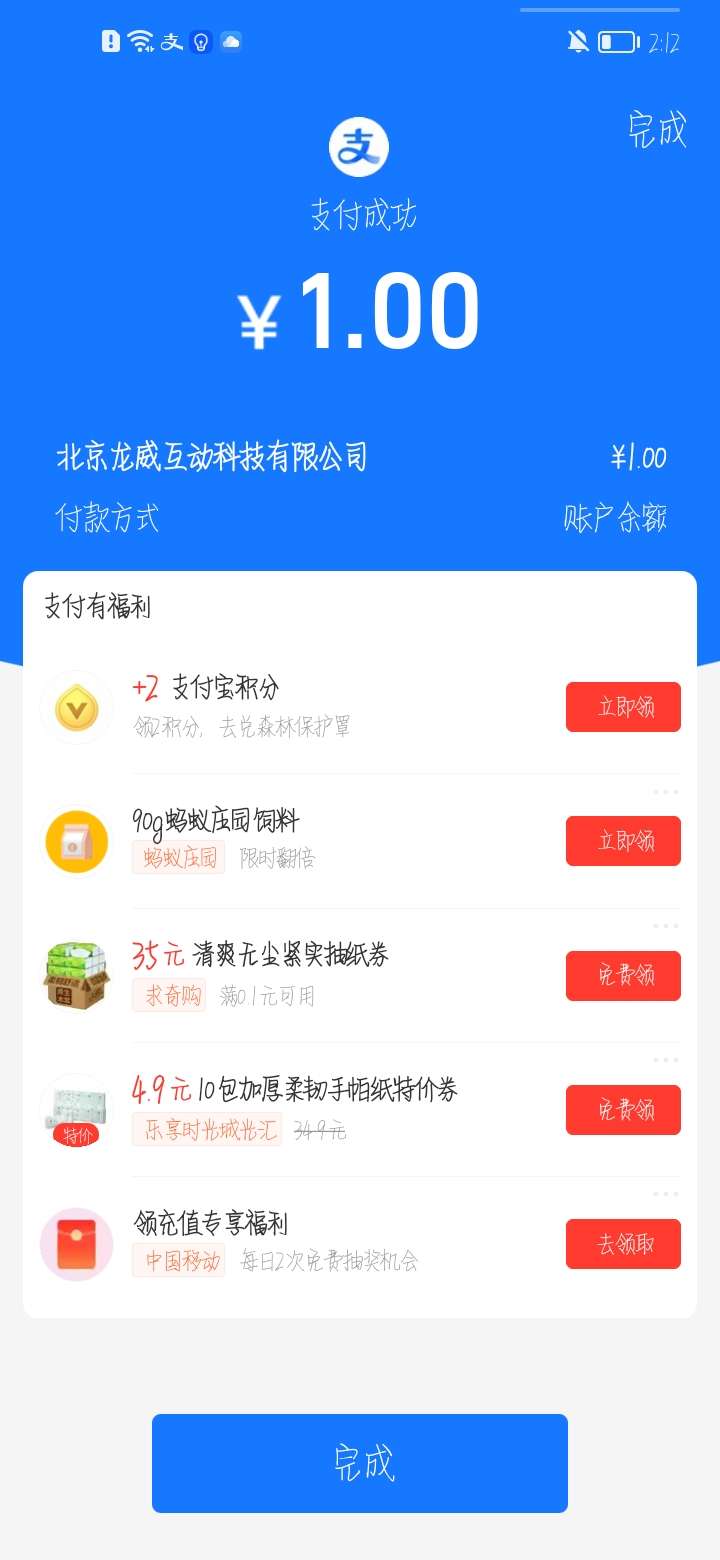This screenshot has height=1560, width=720.
Task: Open more options for 4.9元 手帕纸 offer
Action: tap(665, 1060)
